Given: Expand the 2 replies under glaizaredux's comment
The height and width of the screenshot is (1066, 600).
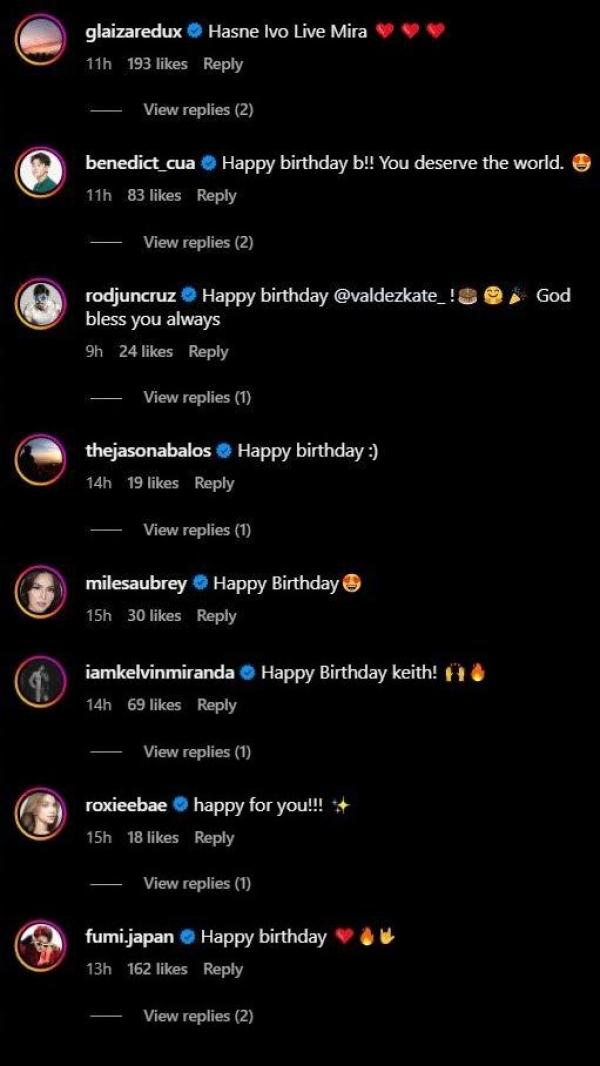Looking at the screenshot, I should [x=198, y=110].
